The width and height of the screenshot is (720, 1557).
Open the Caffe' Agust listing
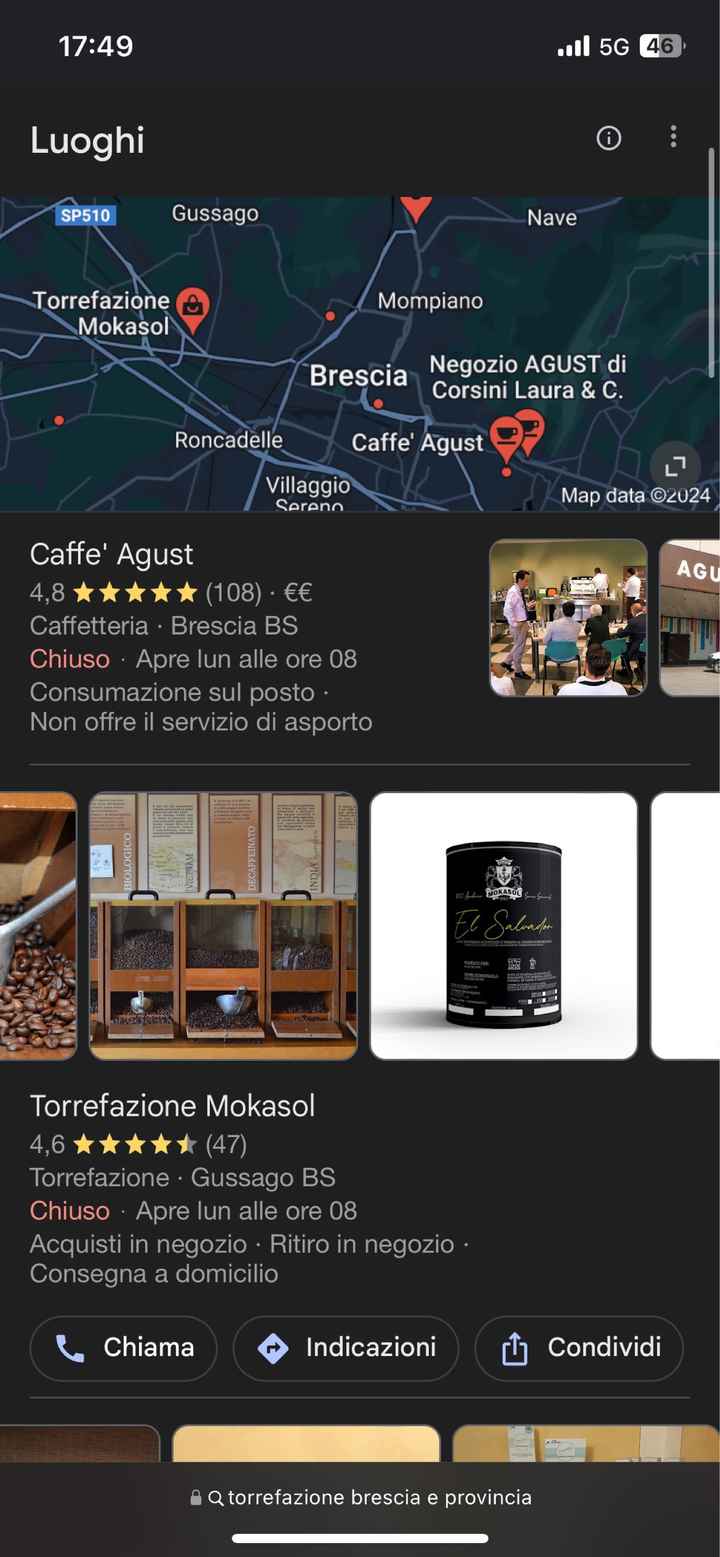tap(111, 554)
